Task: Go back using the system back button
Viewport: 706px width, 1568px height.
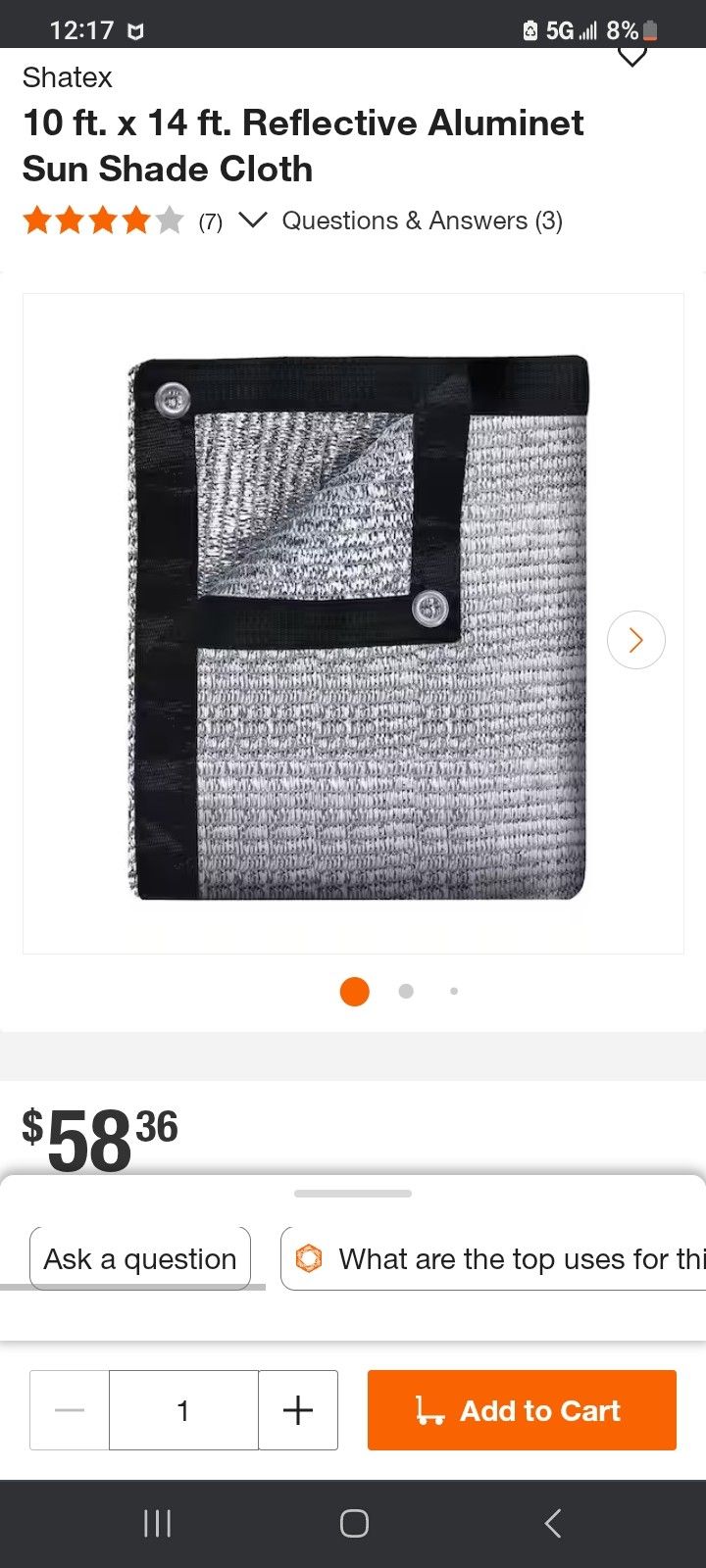Action: [552, 1523]
